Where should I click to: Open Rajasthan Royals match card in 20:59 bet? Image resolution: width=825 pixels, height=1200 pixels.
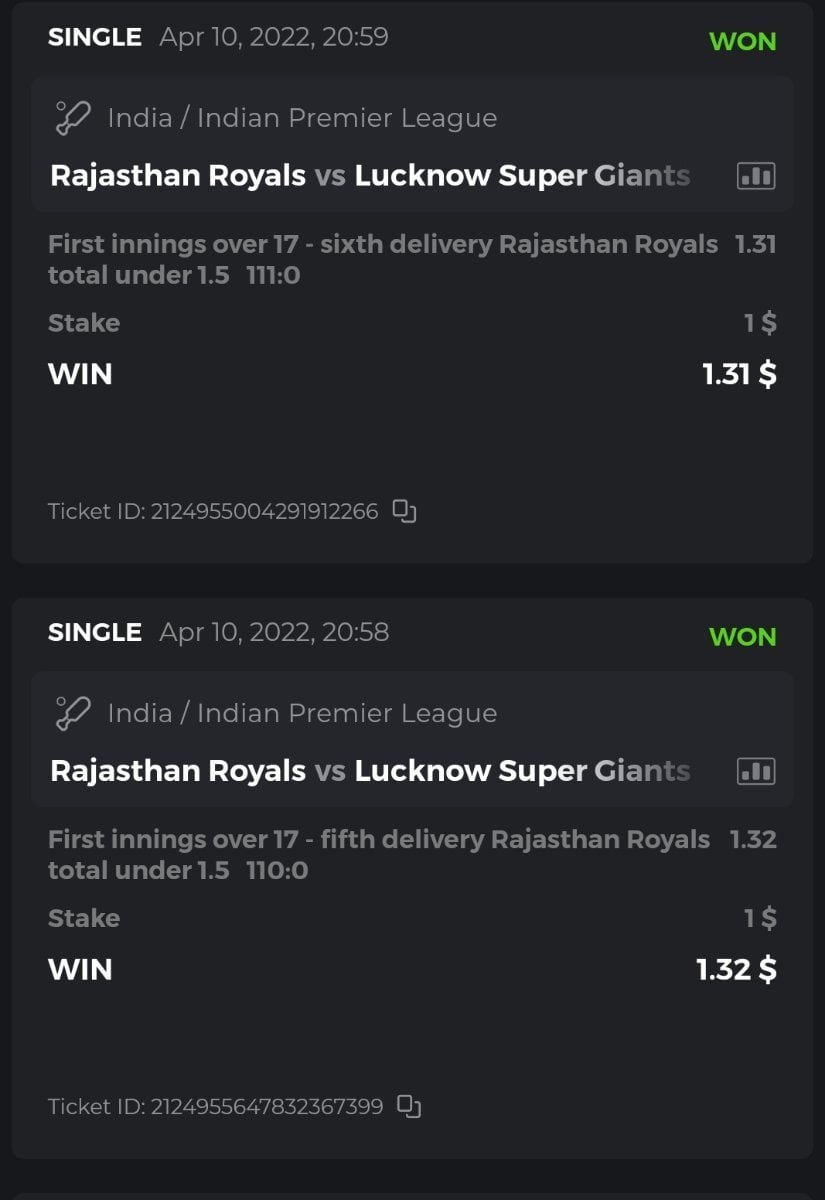click(x=370, y=175)
